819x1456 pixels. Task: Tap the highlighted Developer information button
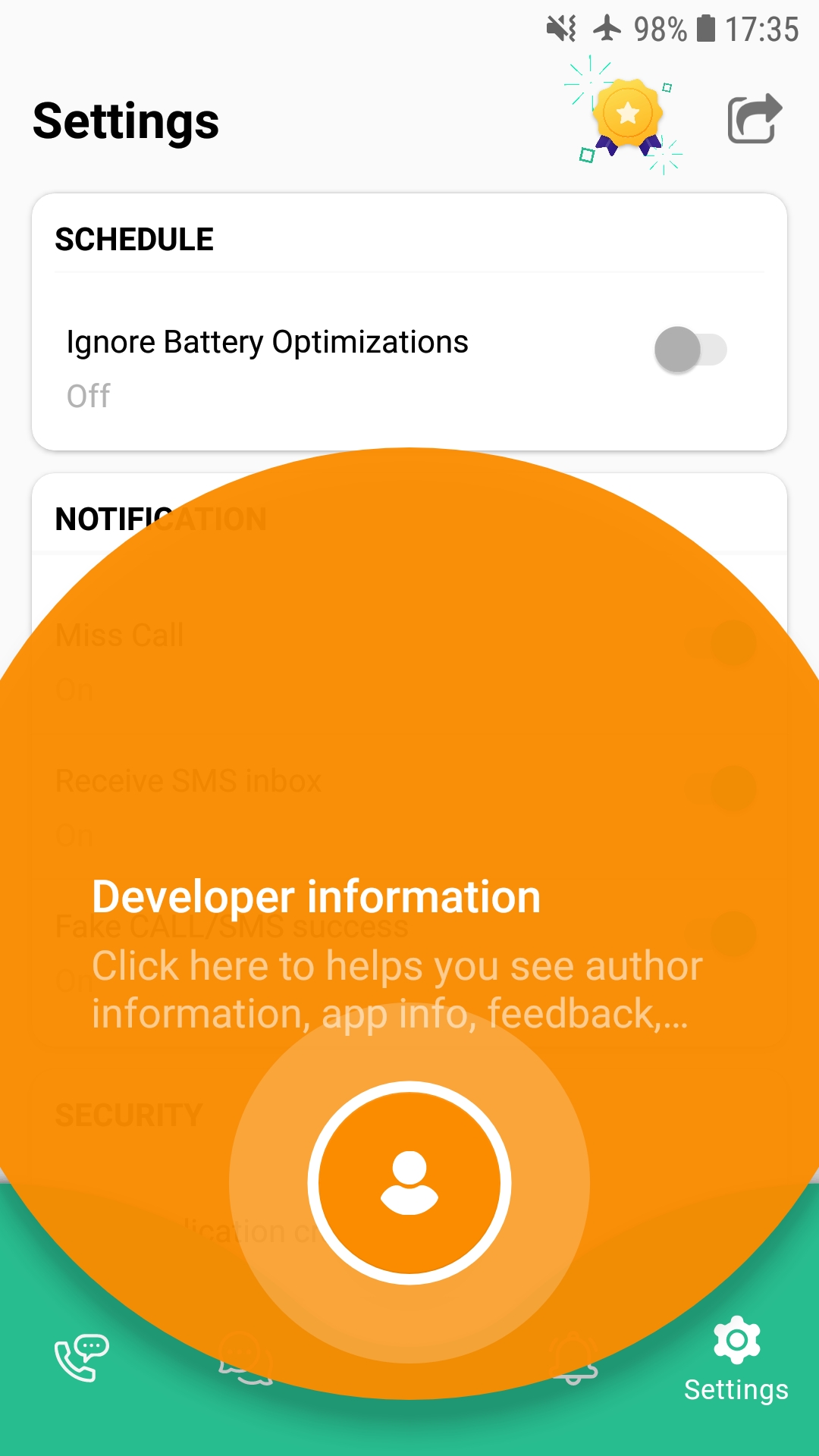click(409, 1182)
